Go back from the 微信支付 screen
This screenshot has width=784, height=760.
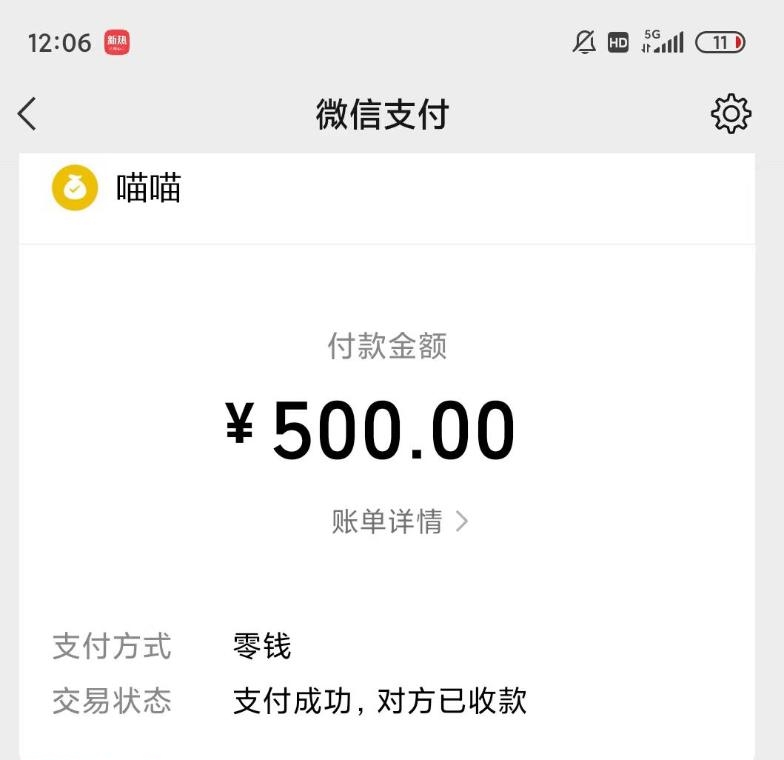pyautogui.click(x=27, y=114)
